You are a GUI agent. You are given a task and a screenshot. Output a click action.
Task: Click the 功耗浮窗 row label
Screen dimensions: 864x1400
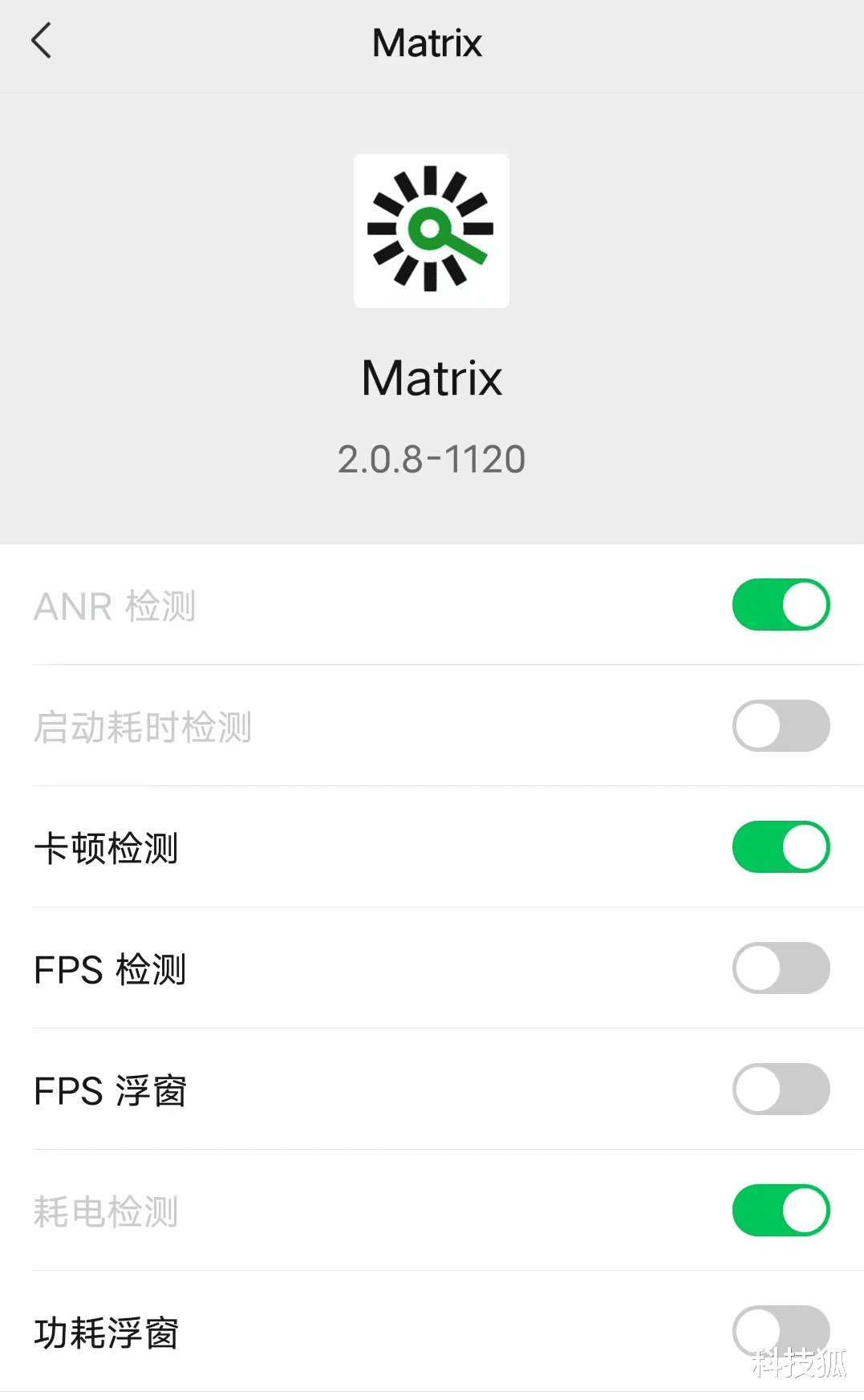click(x=105, y=1333)
